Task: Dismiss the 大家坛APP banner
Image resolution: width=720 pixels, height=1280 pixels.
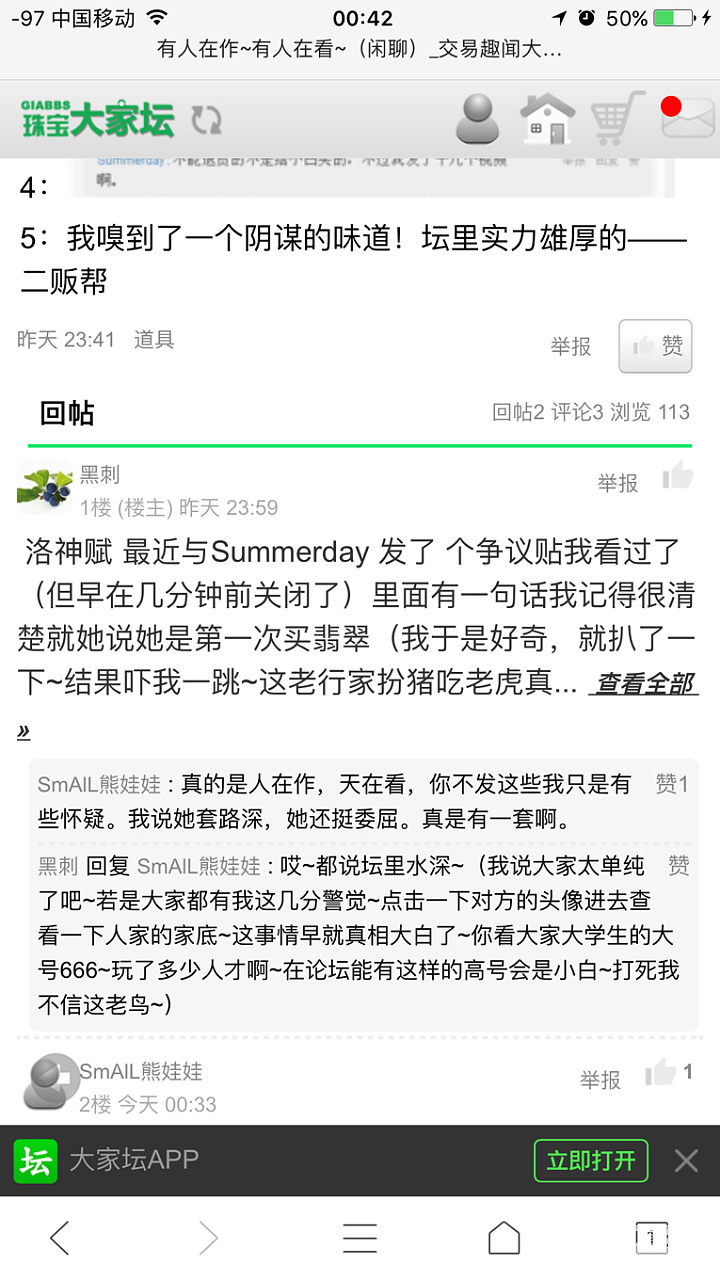Action: click(x=686, y=1160)
